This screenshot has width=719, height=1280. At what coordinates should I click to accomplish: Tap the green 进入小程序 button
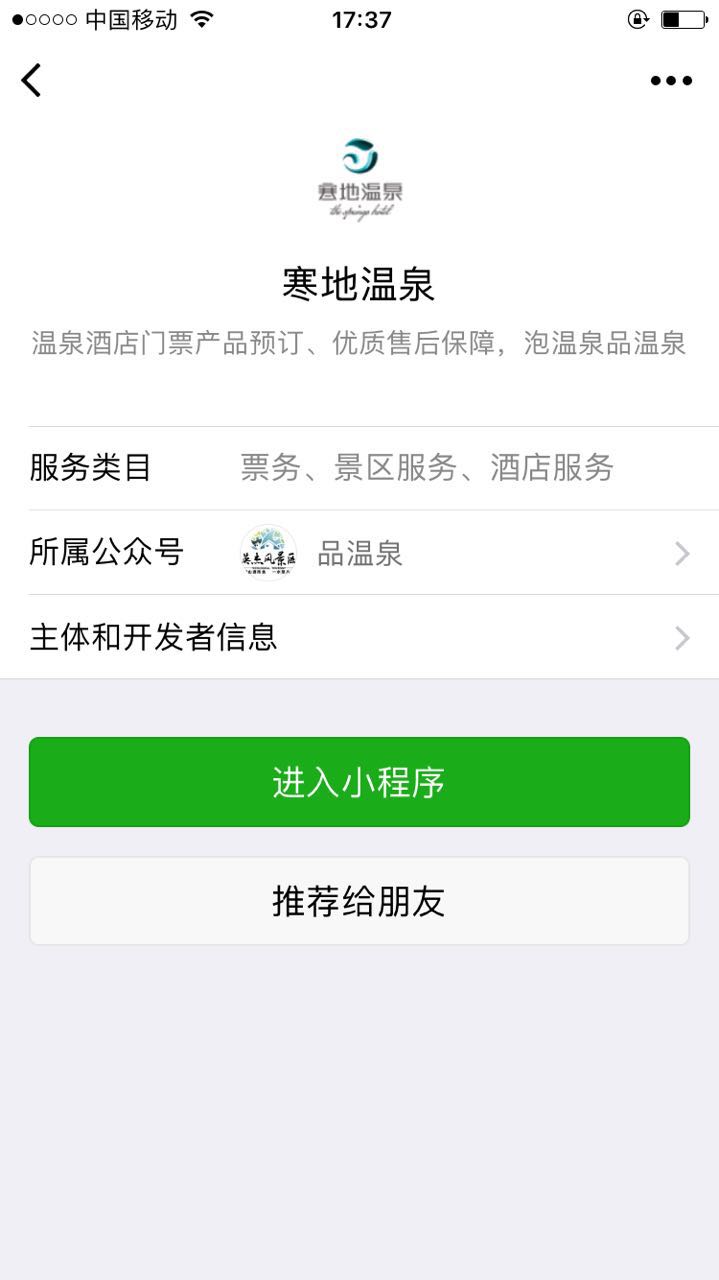(x=359, y=782)
